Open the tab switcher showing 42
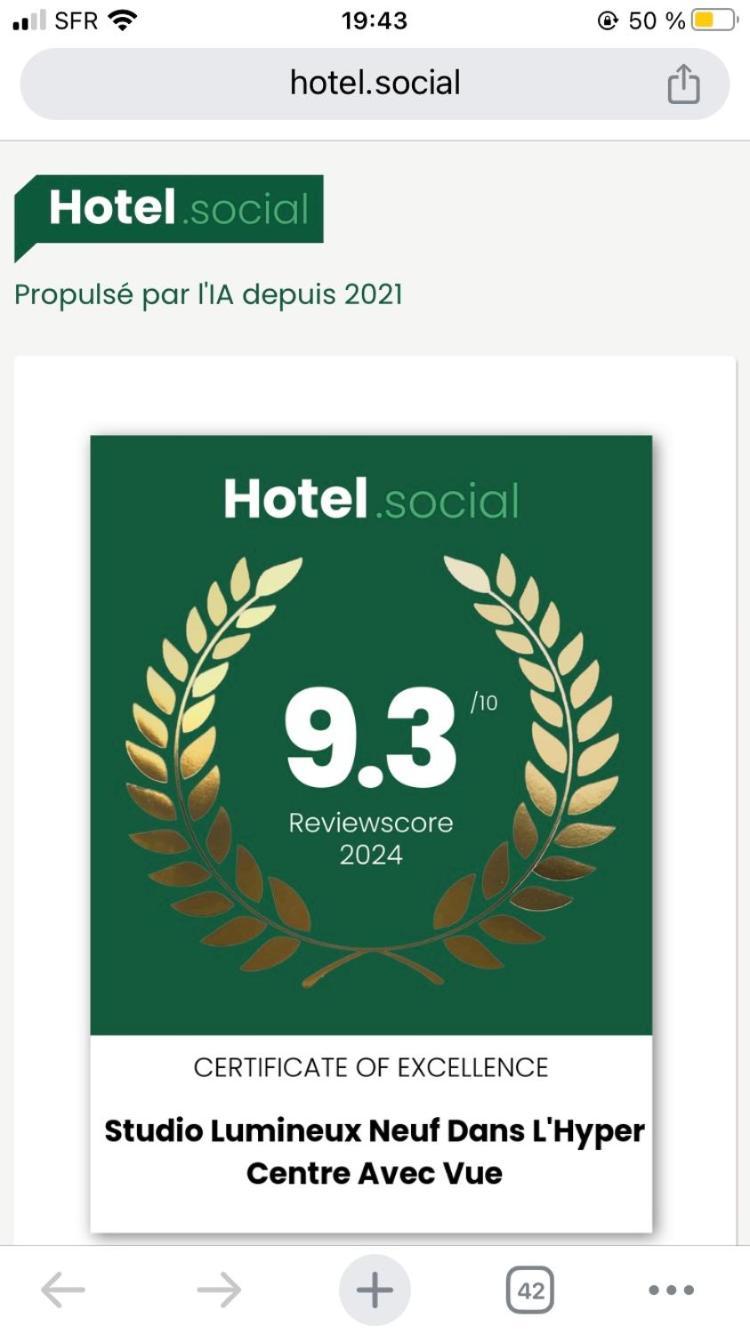Image resolution: width=750 pixels, height=1334 pixels. [530, 1290]
